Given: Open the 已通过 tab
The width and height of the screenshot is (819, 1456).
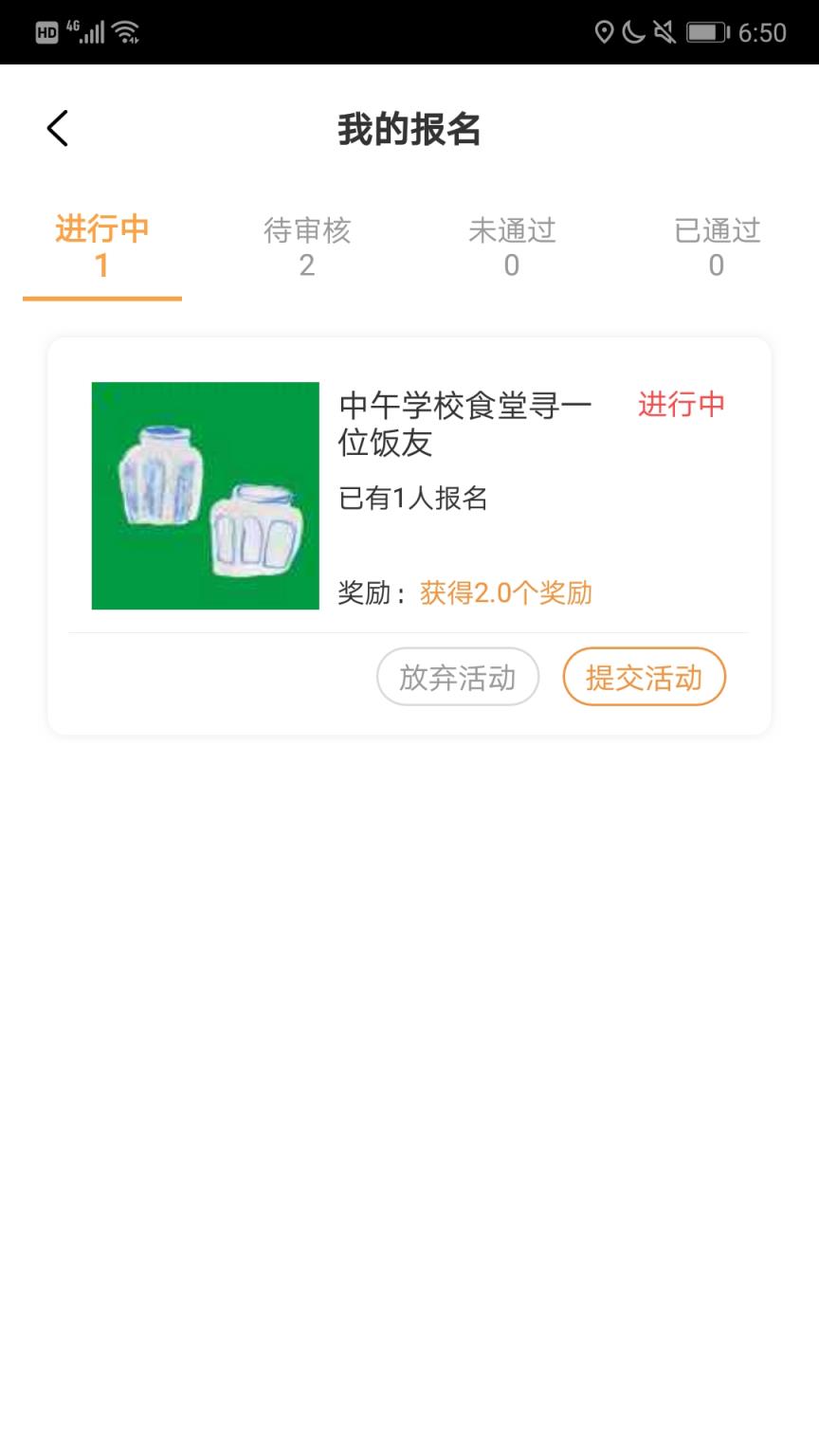Looking at the screenshot, I should (x=717, y=246).
